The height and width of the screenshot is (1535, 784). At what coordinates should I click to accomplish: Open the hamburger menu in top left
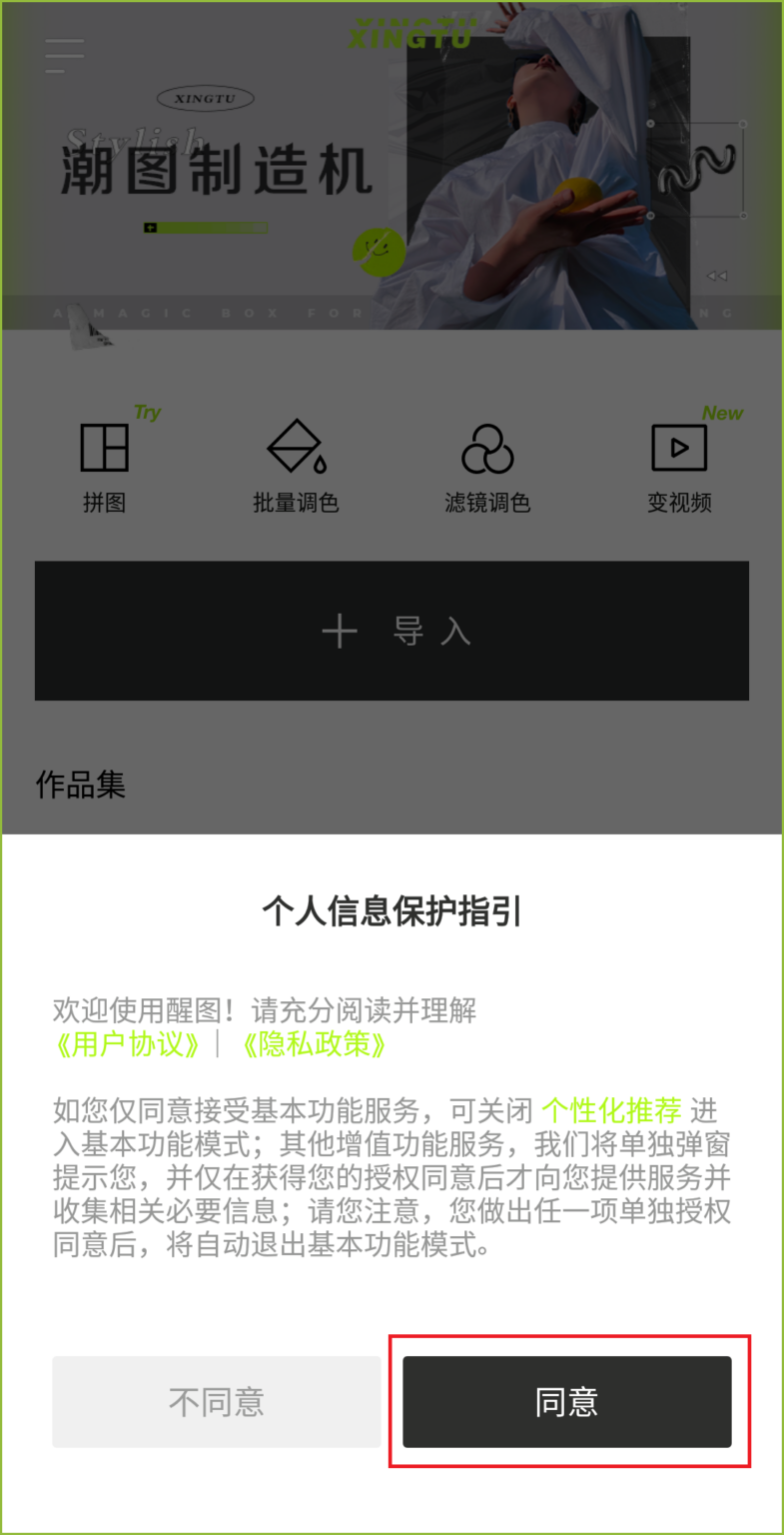pos(64,54)
